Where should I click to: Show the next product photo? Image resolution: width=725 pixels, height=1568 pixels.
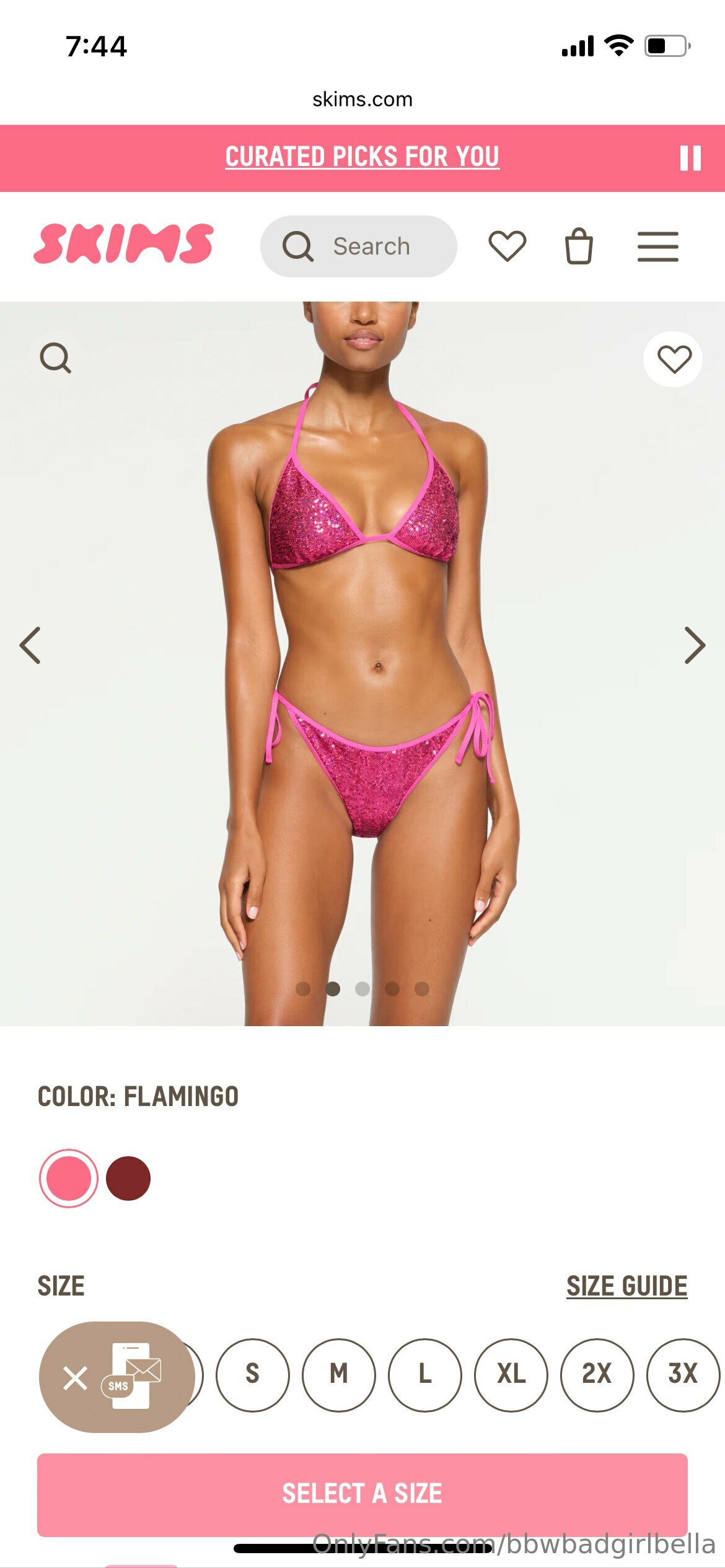tap(694, 645)
